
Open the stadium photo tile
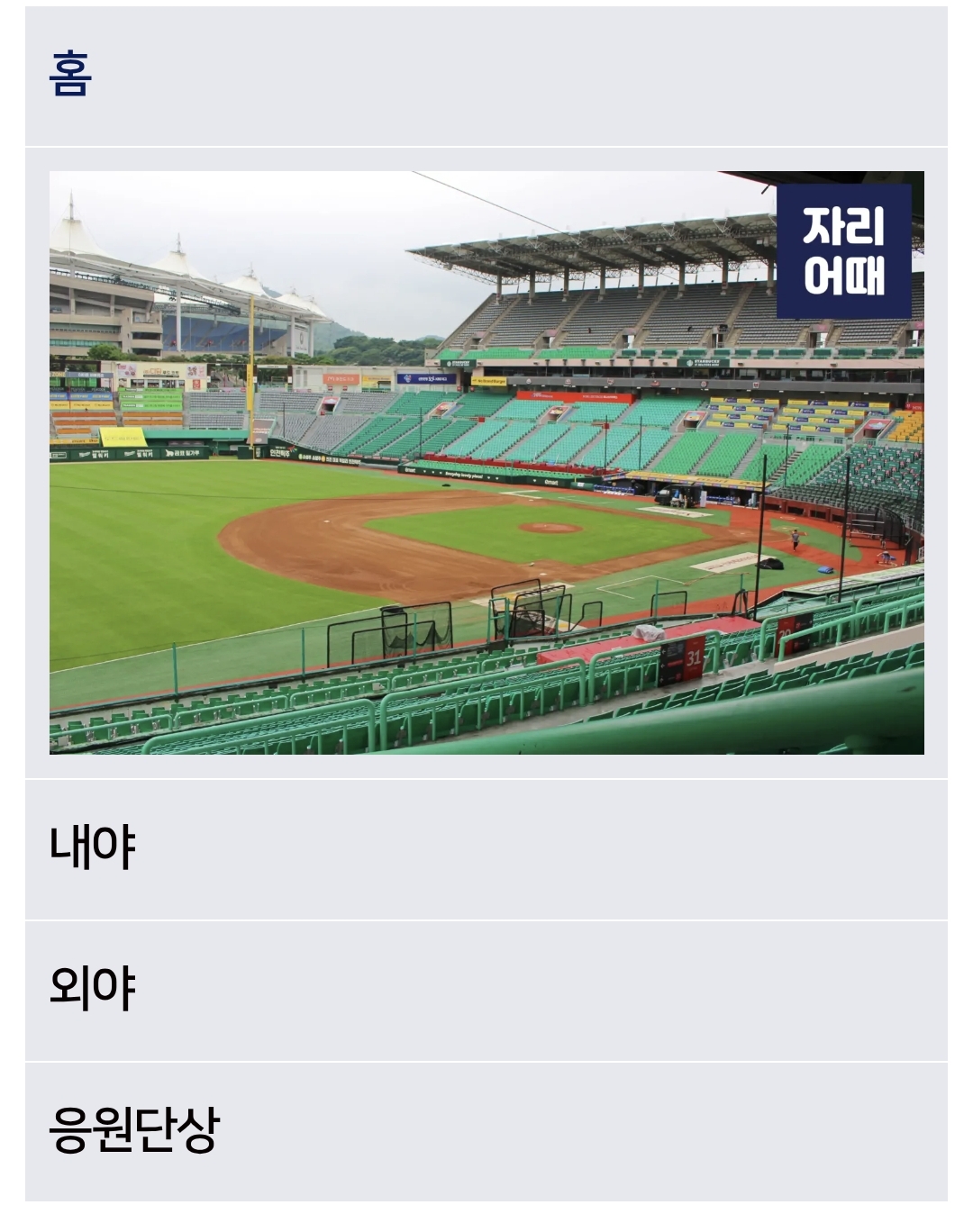pyautogui.click(x=486, y=462)
